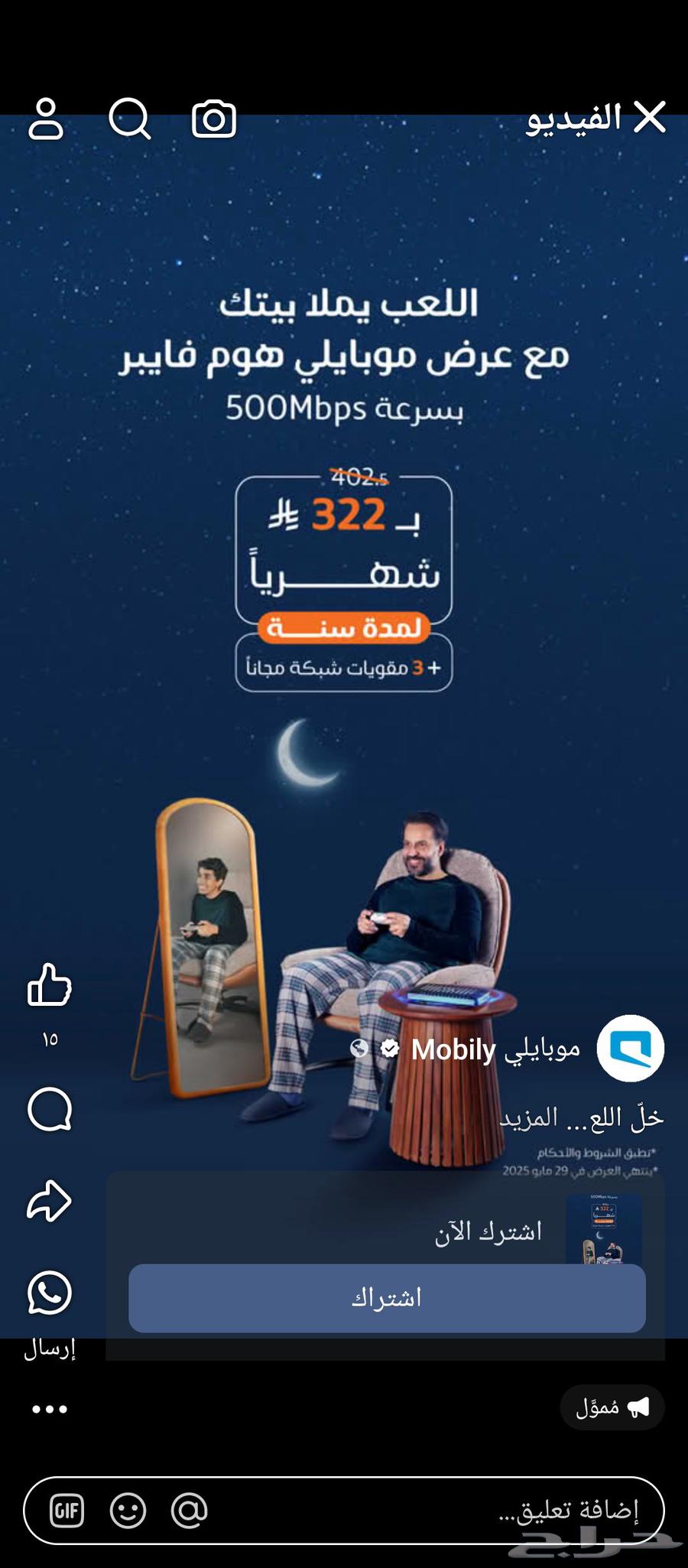
Task: Like the Mobily video
Action: 50,985
